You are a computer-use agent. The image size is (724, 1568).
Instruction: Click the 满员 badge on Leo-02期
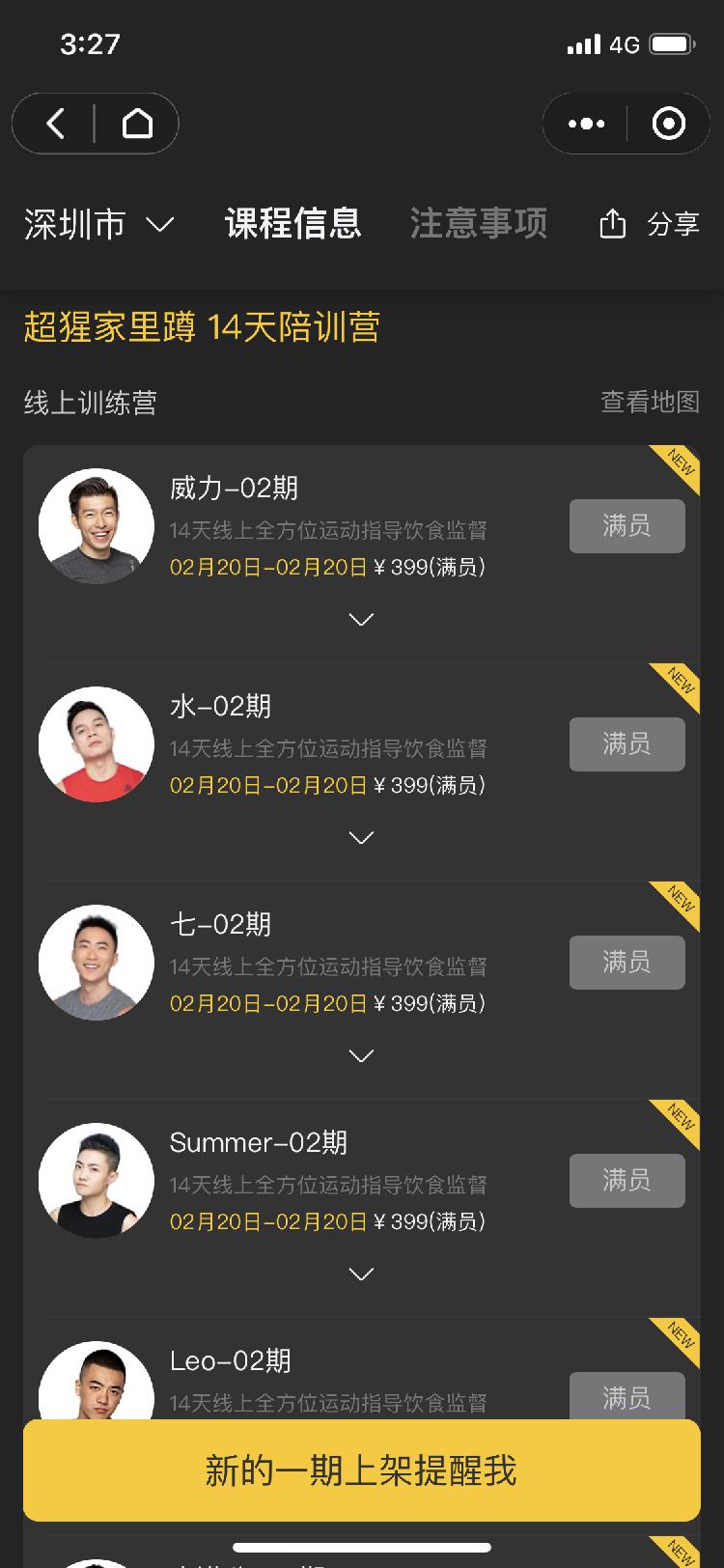point(627,1397)
